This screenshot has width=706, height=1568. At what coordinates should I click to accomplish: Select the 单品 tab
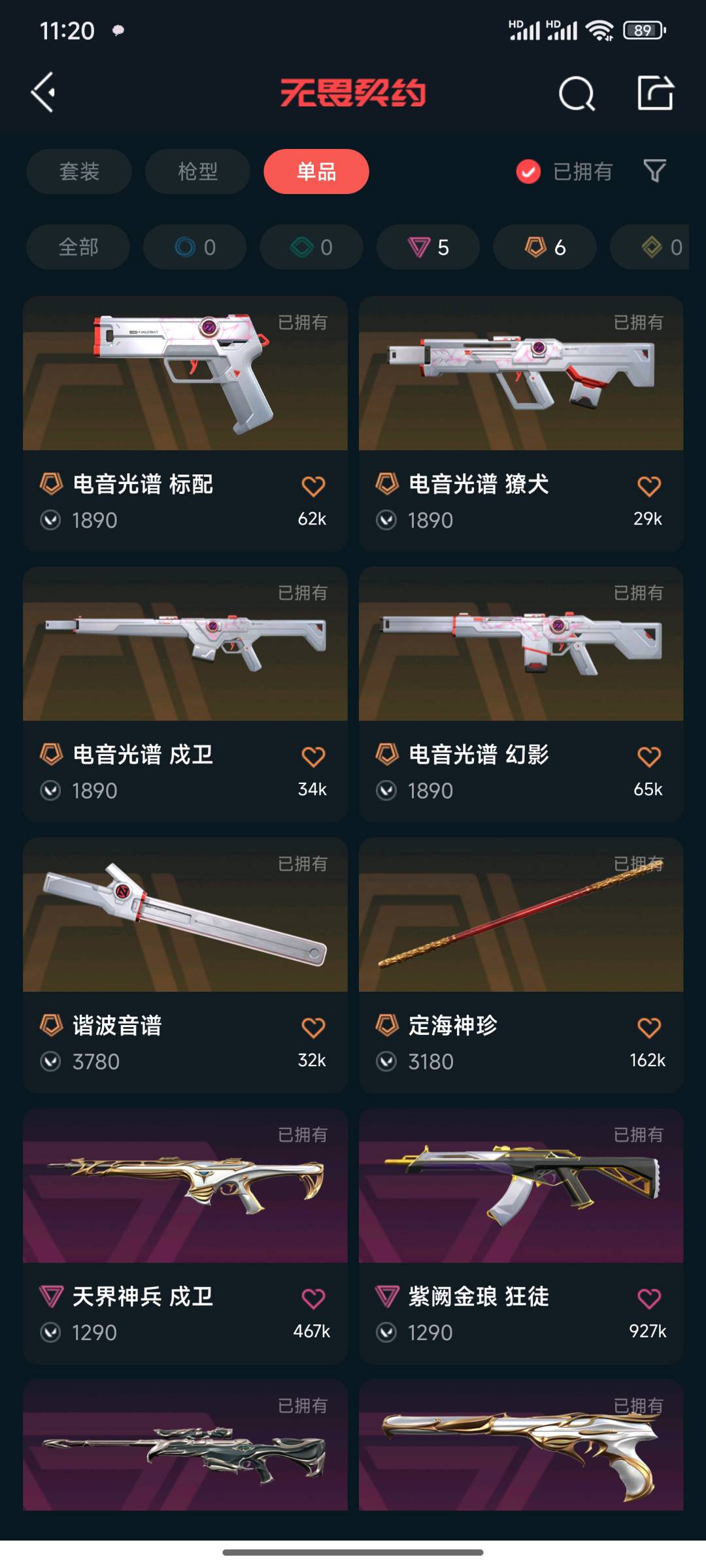coord(316,172)
